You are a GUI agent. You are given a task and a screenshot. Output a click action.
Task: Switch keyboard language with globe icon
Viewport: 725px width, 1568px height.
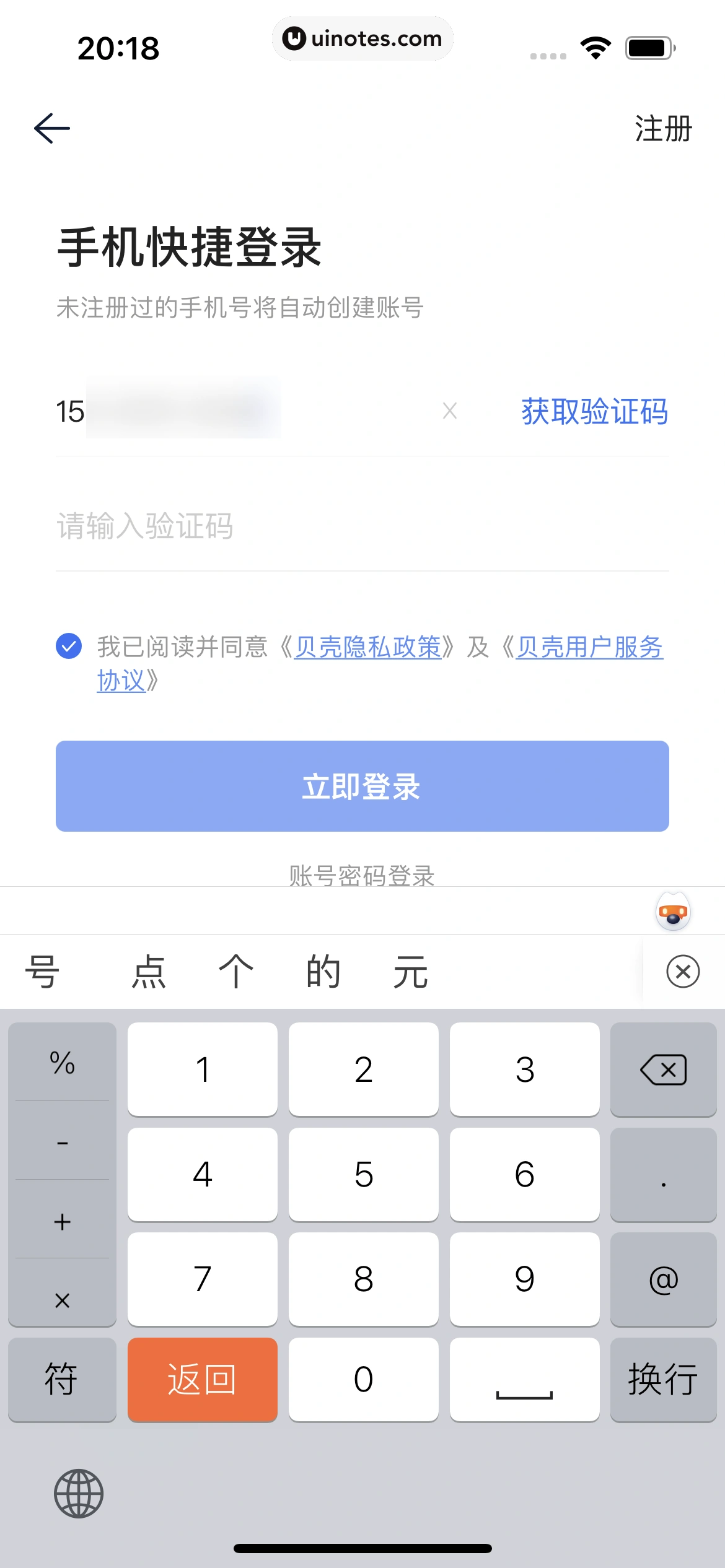[79, 1493]
